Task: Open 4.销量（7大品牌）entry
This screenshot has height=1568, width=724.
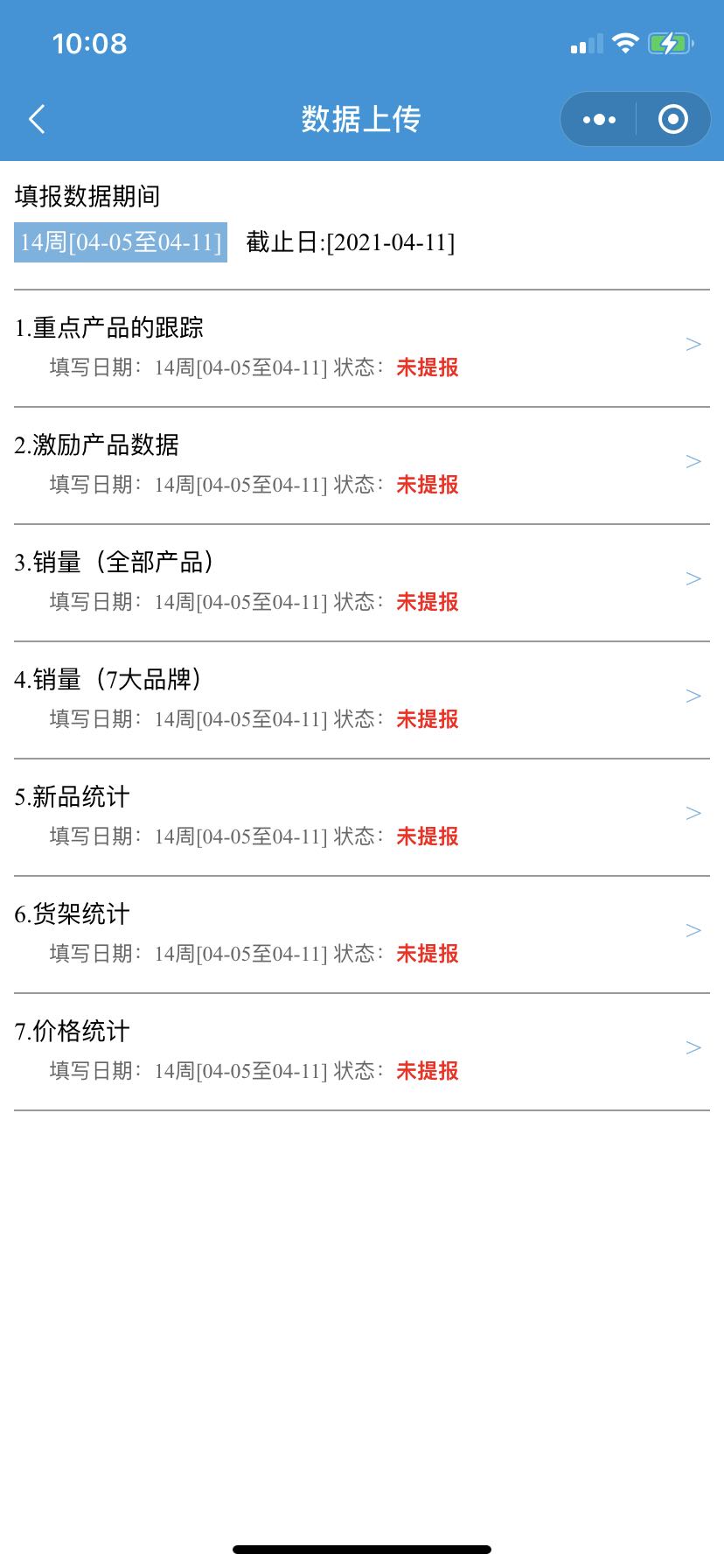Action: pyautogui.click(x=361, y=700)
